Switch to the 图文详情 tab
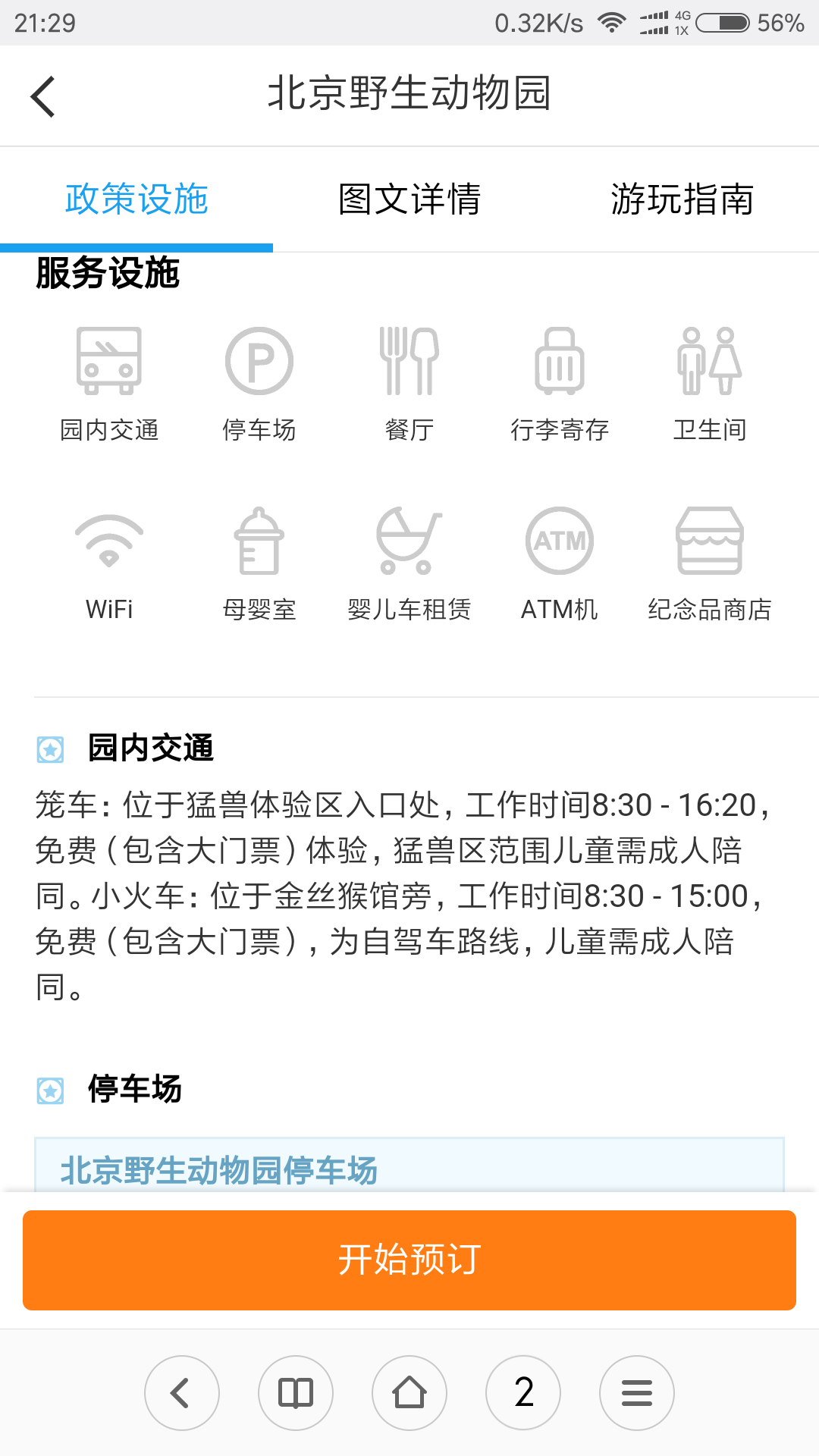Screen dimensions: 819x1456 click(409, 199)
